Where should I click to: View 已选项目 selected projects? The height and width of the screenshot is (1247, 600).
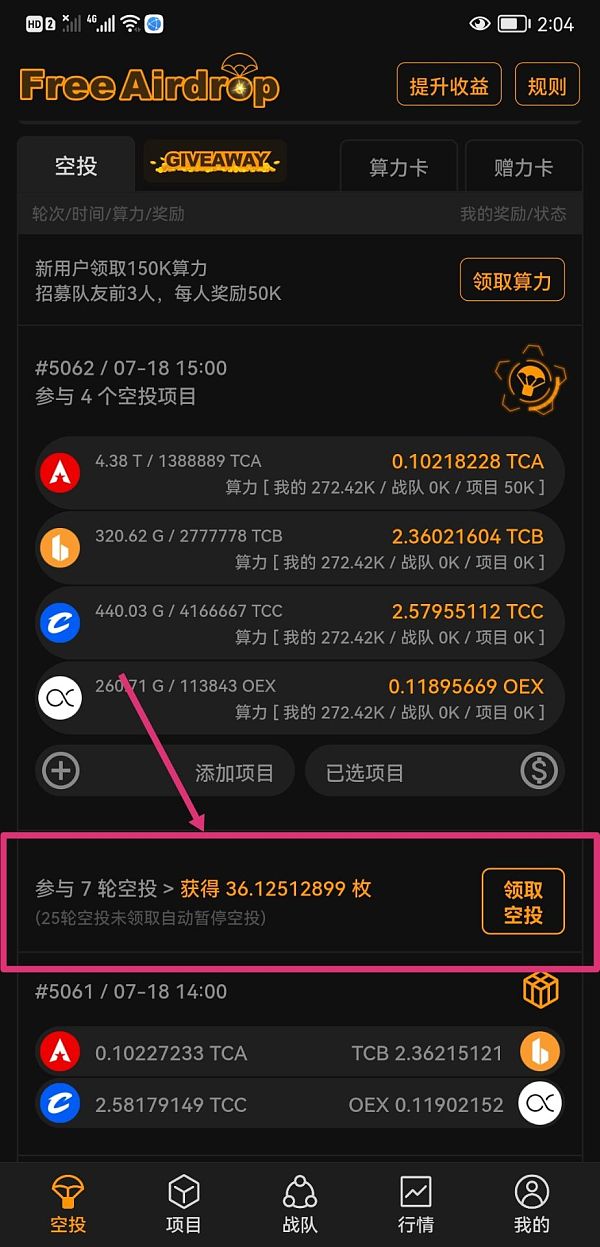pyautogui.click(x=435, y=772)
